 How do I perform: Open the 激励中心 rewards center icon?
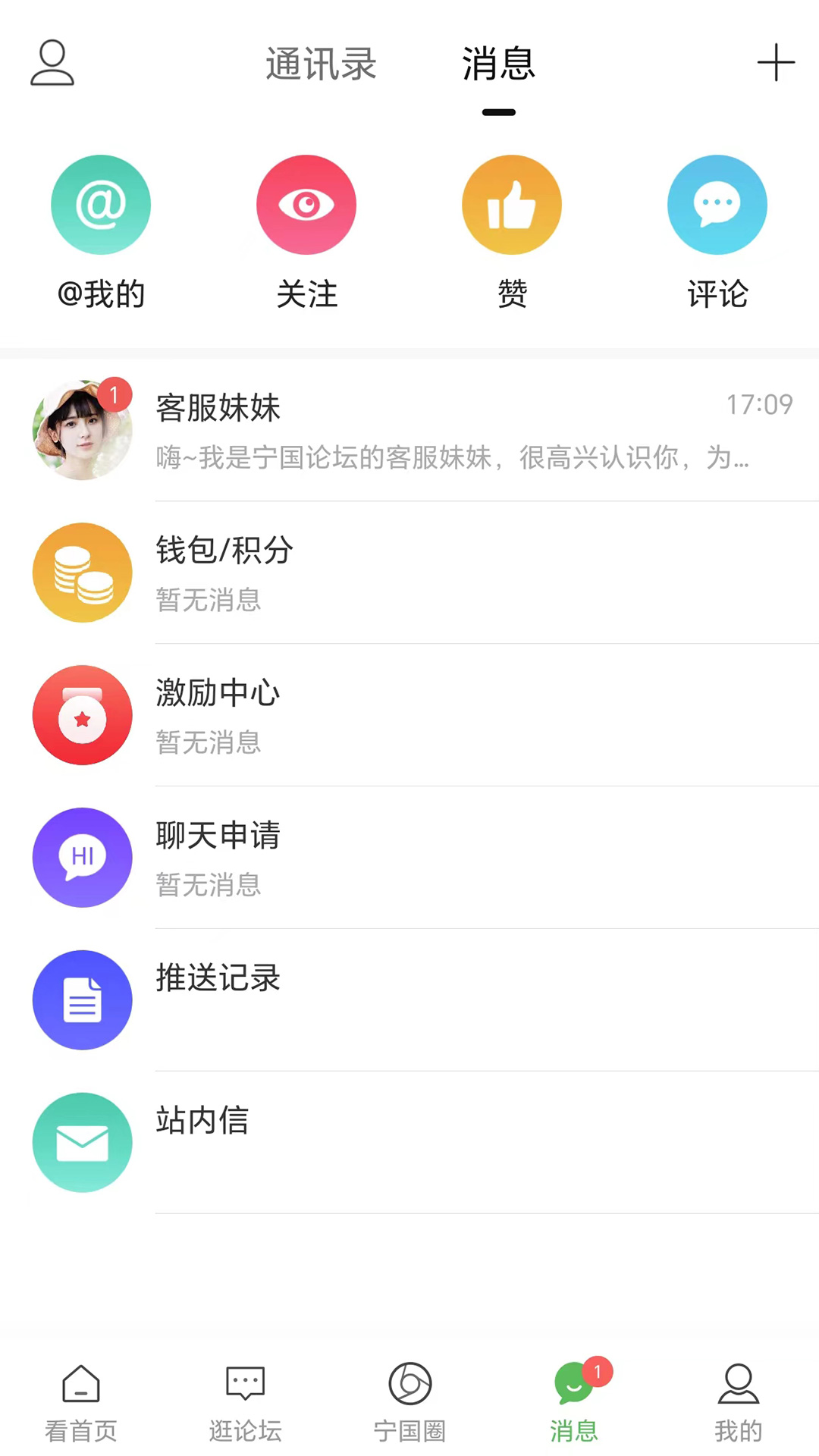tap(83, 714)
